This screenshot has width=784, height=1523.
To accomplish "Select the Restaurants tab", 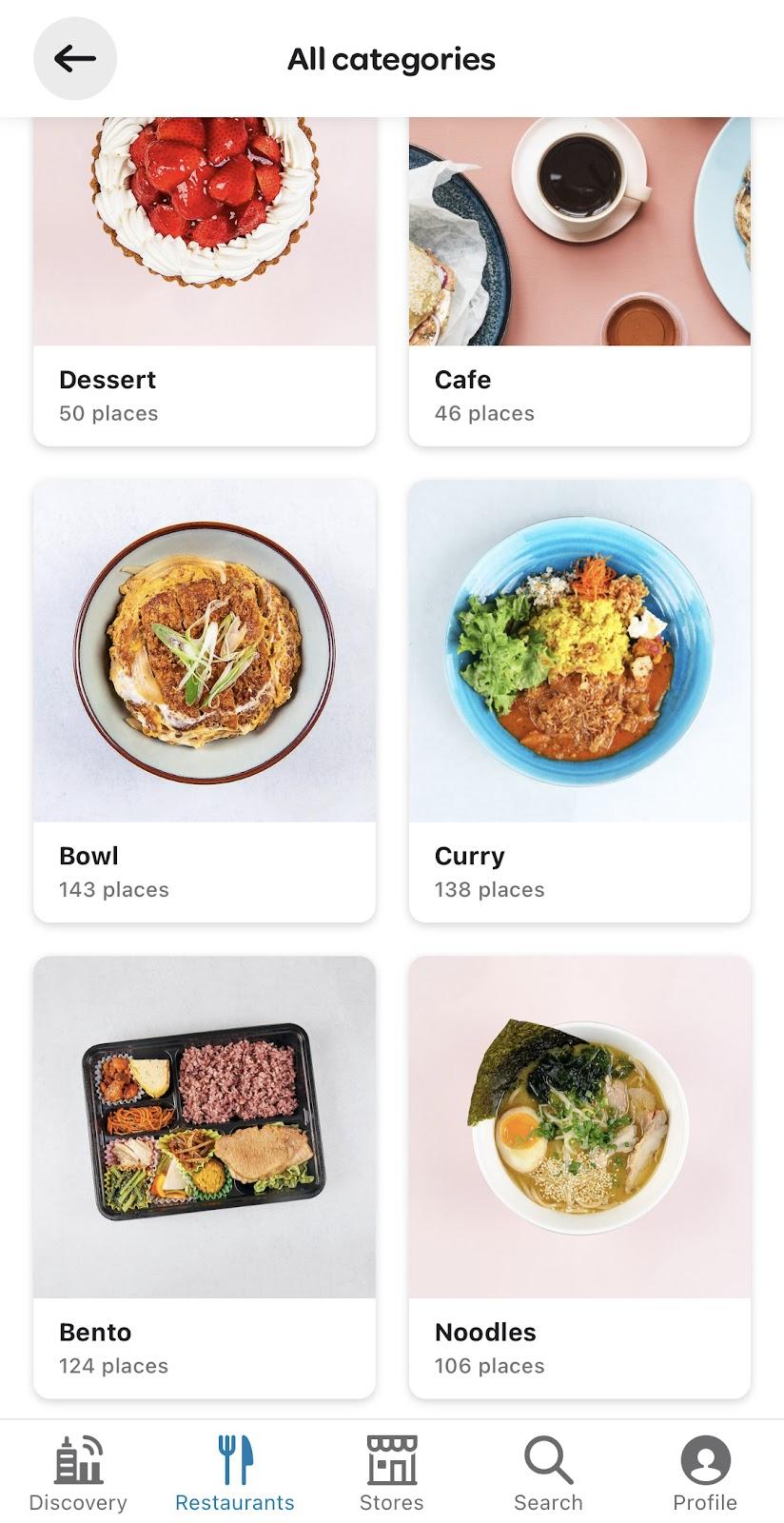I will pos(235,1473).
